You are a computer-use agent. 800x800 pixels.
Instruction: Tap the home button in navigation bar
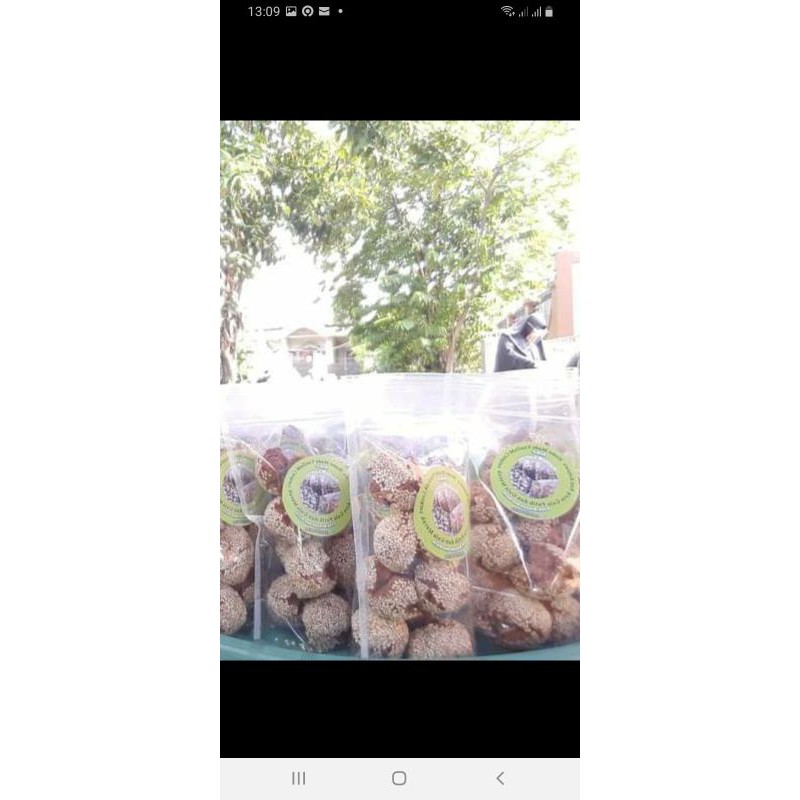399,778
